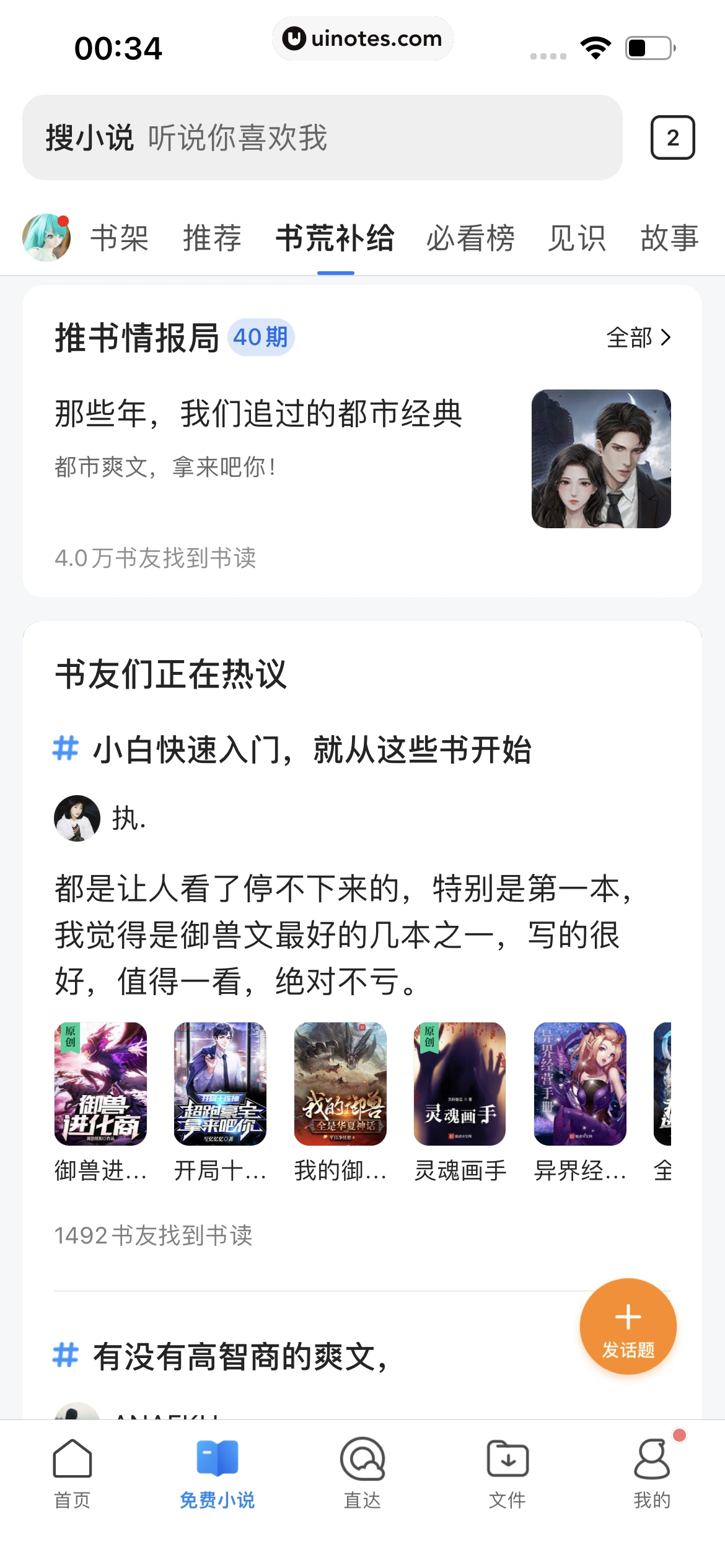
Task: Open topic 小白快速入门，就从这些书开始
Action: point(312,750)
